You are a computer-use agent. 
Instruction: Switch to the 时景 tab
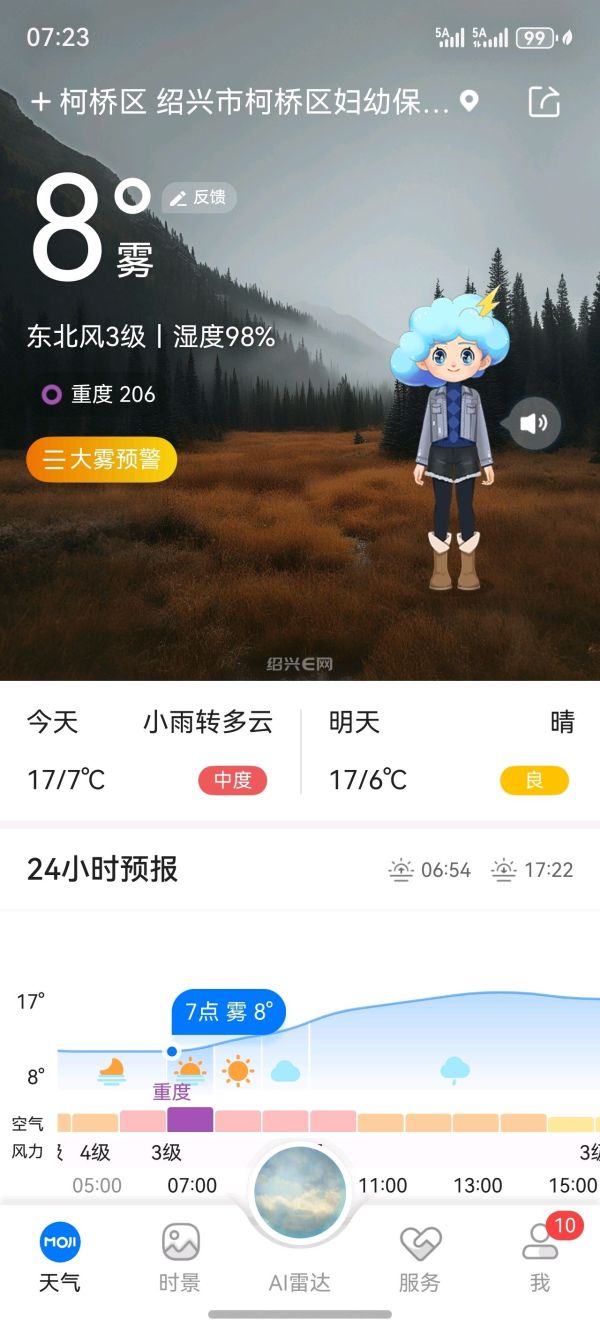[x=180, y=1257]
